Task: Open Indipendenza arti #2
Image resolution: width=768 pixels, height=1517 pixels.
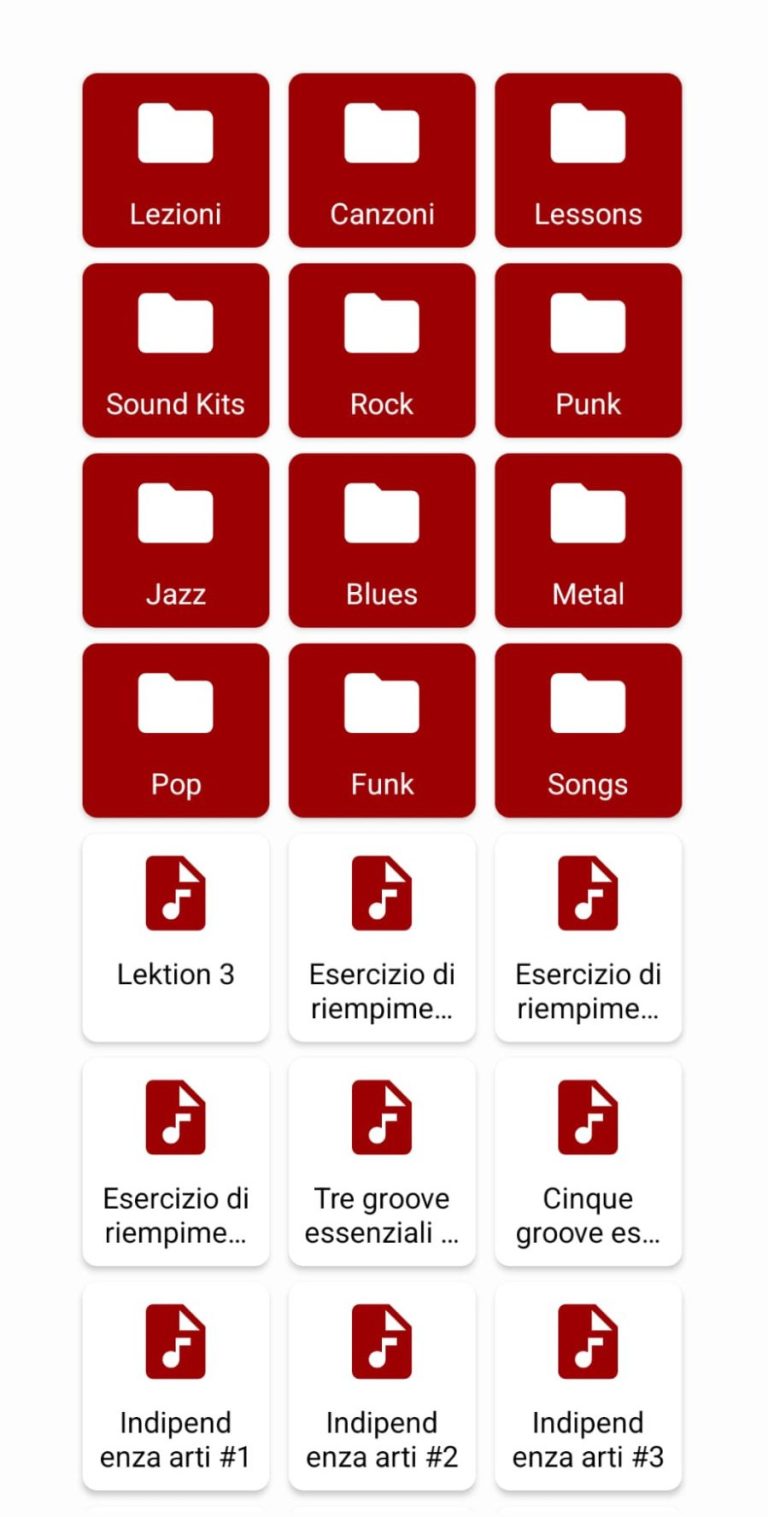Action: (x=382, y=1386)
